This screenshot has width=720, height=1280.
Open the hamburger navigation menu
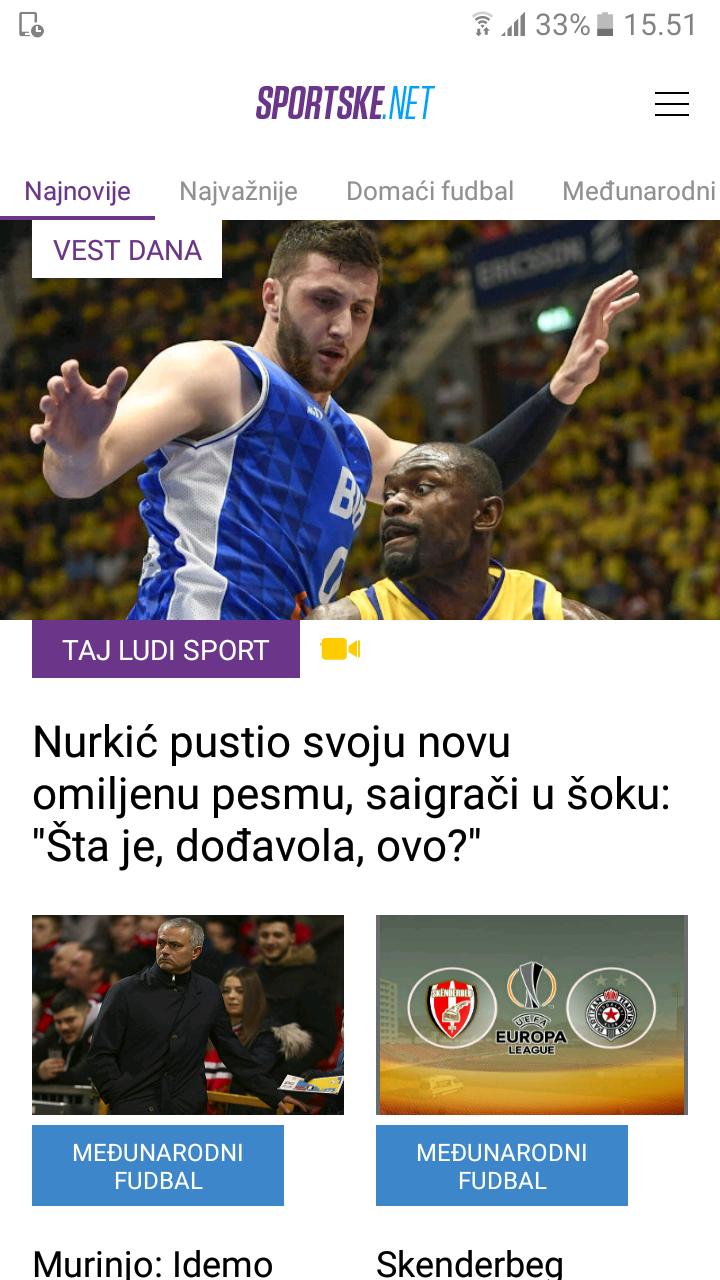point(672,103)
